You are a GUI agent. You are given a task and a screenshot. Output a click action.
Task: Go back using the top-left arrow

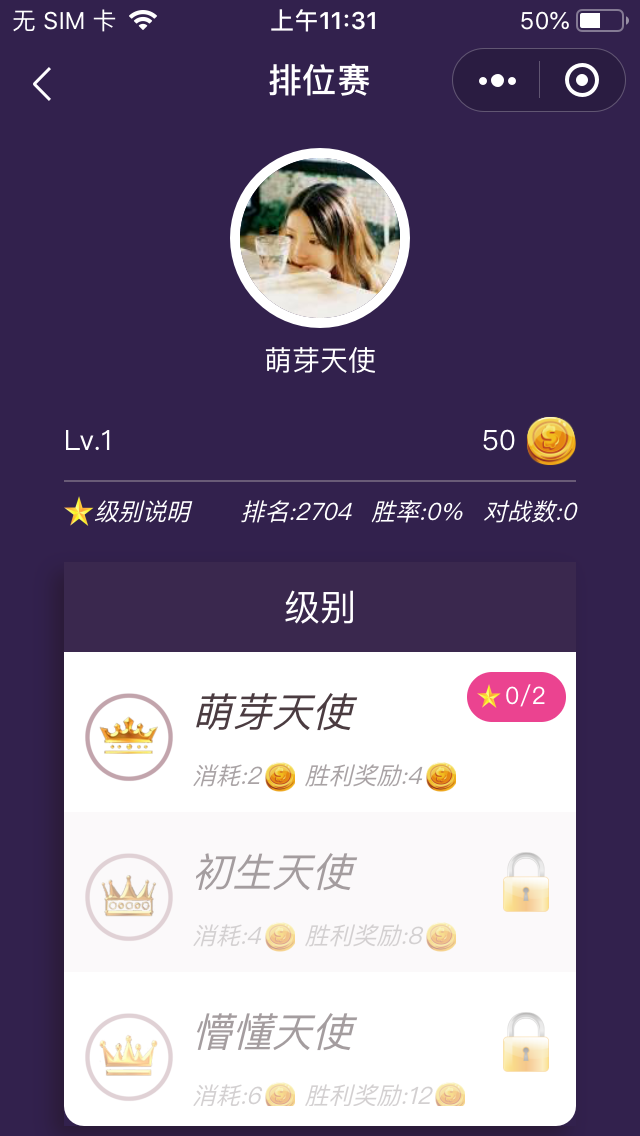coord(42,84)
